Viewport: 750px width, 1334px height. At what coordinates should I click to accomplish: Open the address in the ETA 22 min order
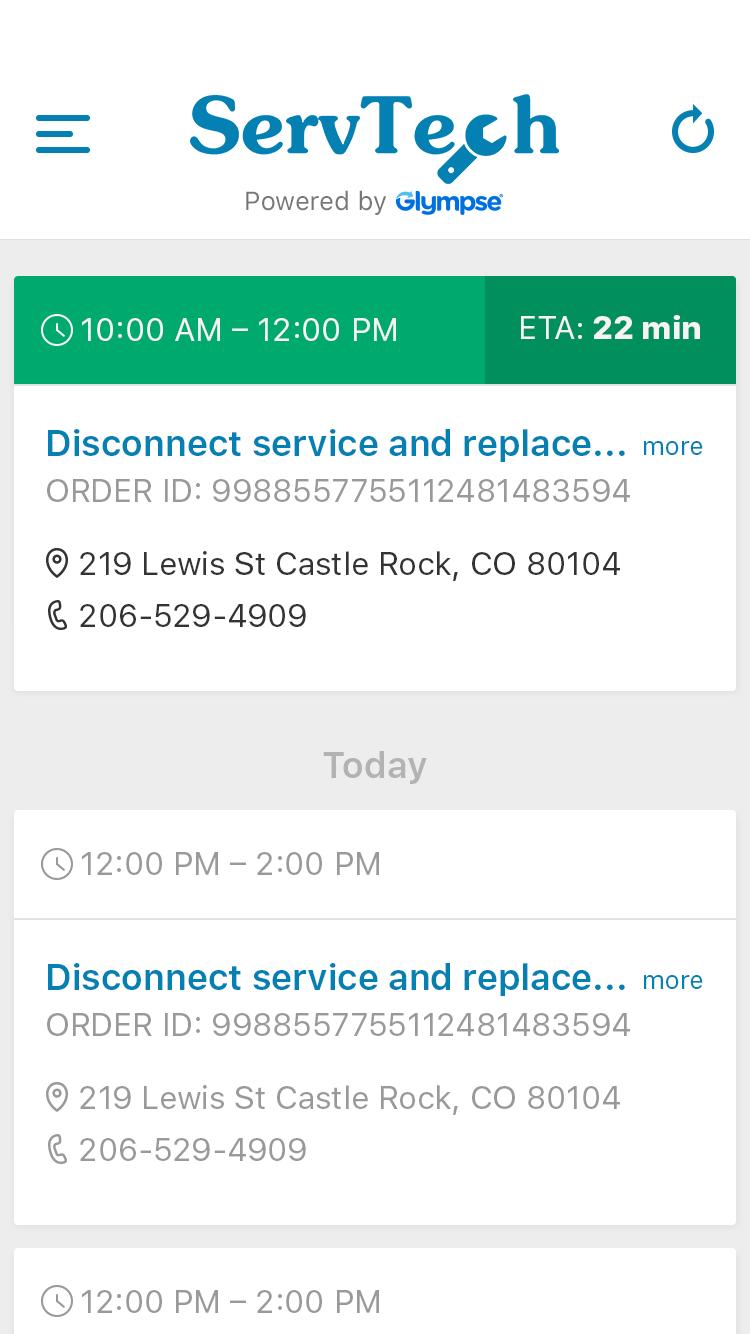(x=349, y=564)
